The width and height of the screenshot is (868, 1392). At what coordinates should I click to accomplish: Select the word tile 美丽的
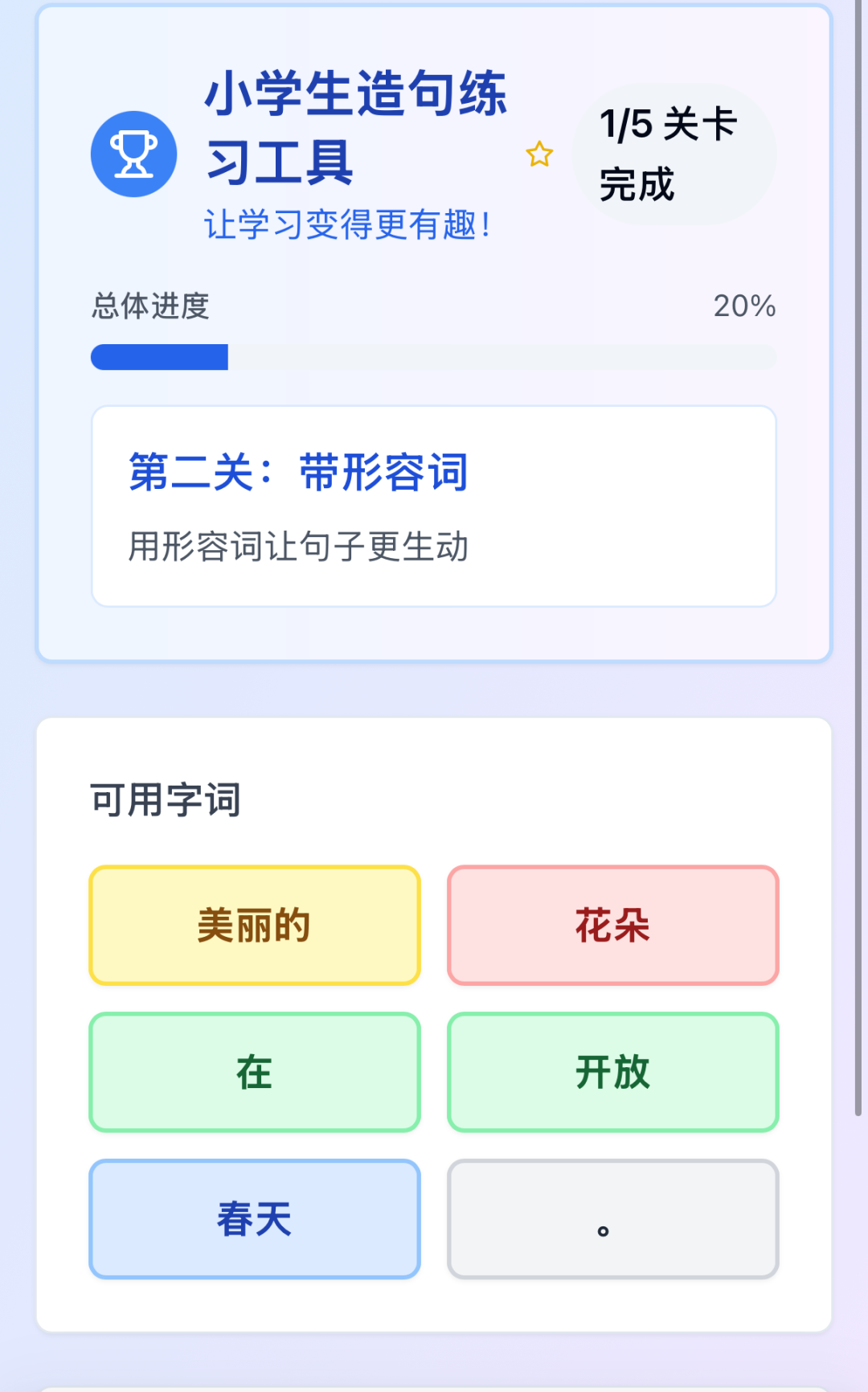(254, 925)
